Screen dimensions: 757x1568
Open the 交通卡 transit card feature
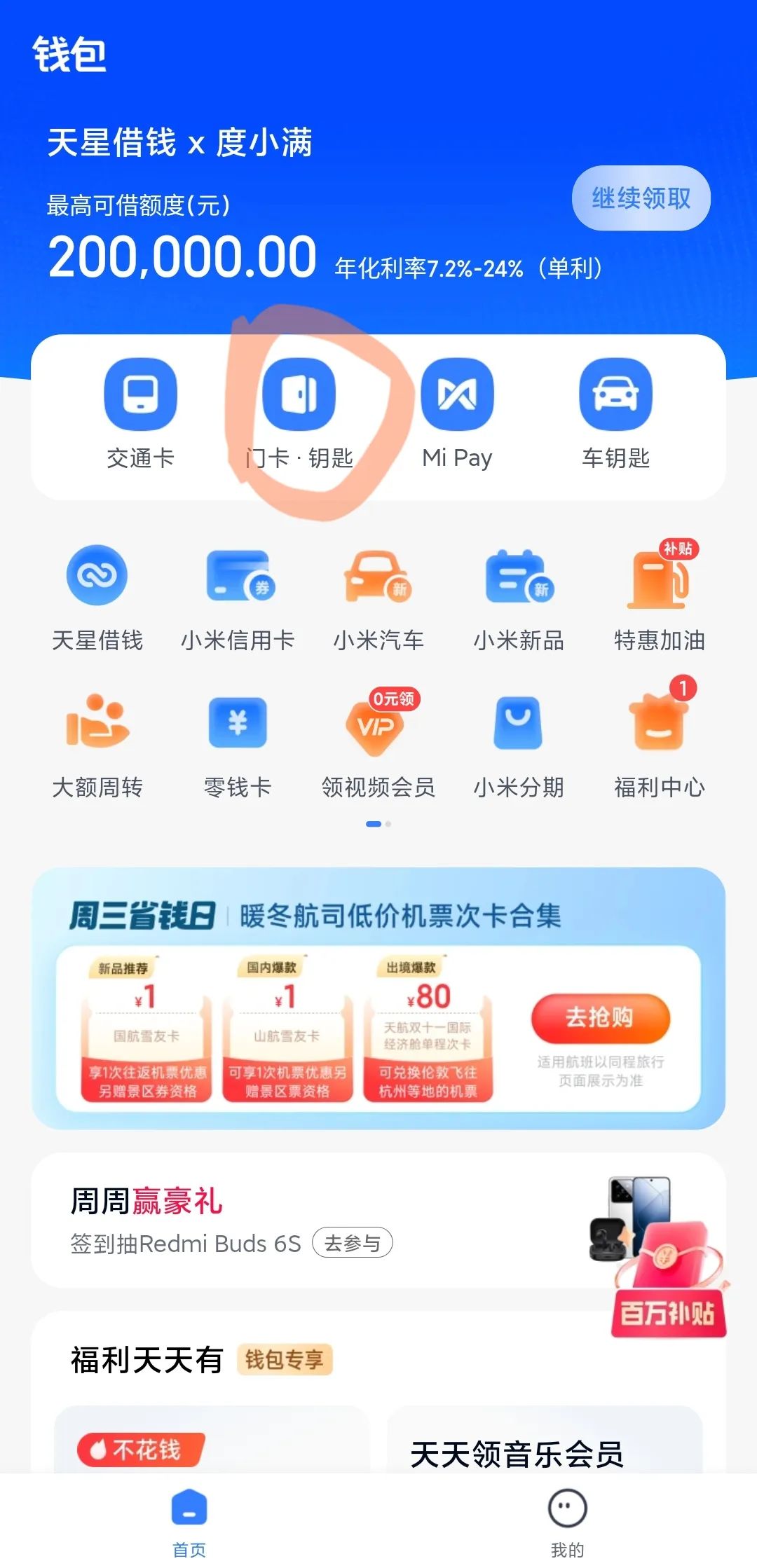point(140,394)
